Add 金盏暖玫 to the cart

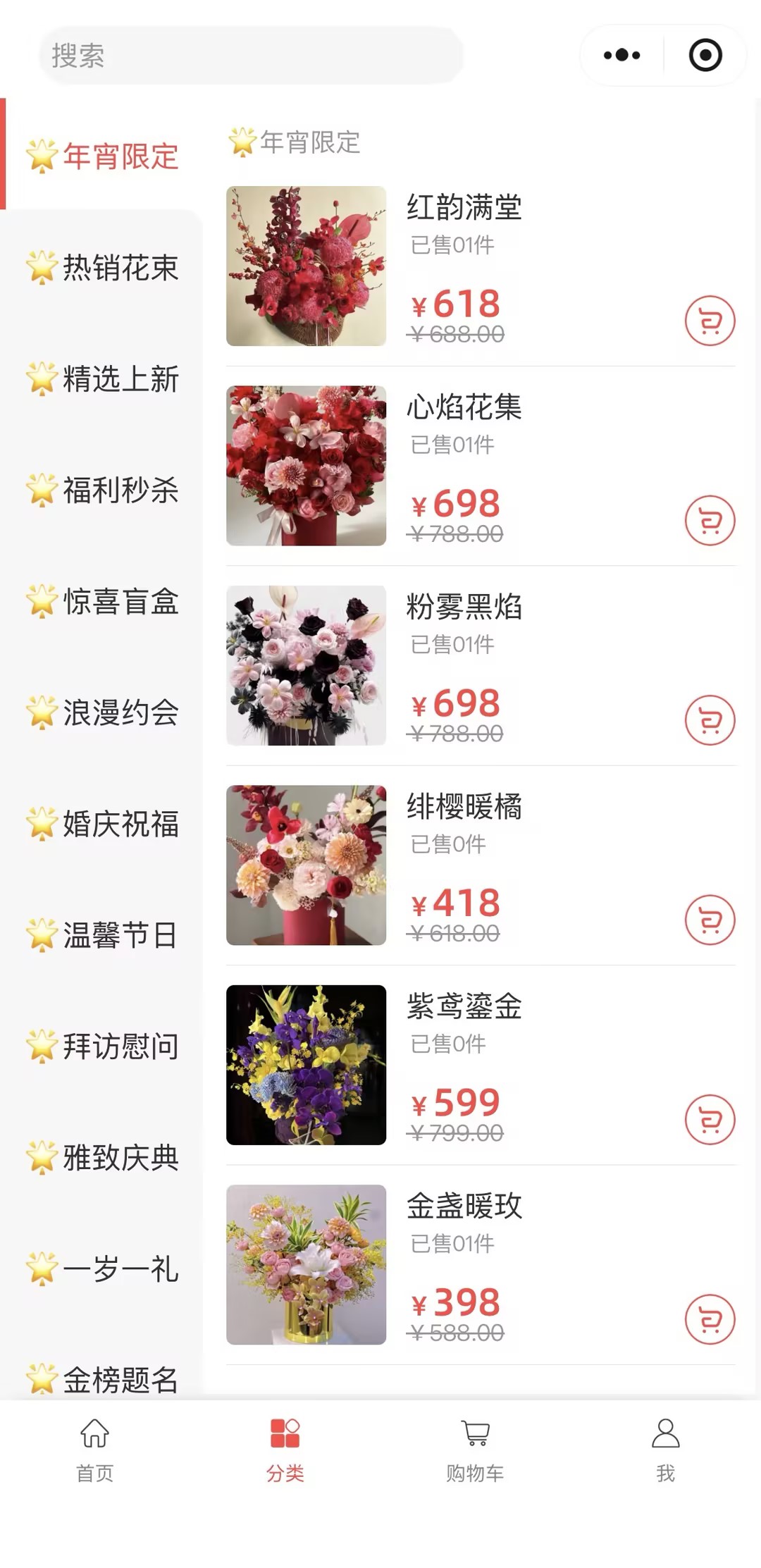click(710, 1319)
